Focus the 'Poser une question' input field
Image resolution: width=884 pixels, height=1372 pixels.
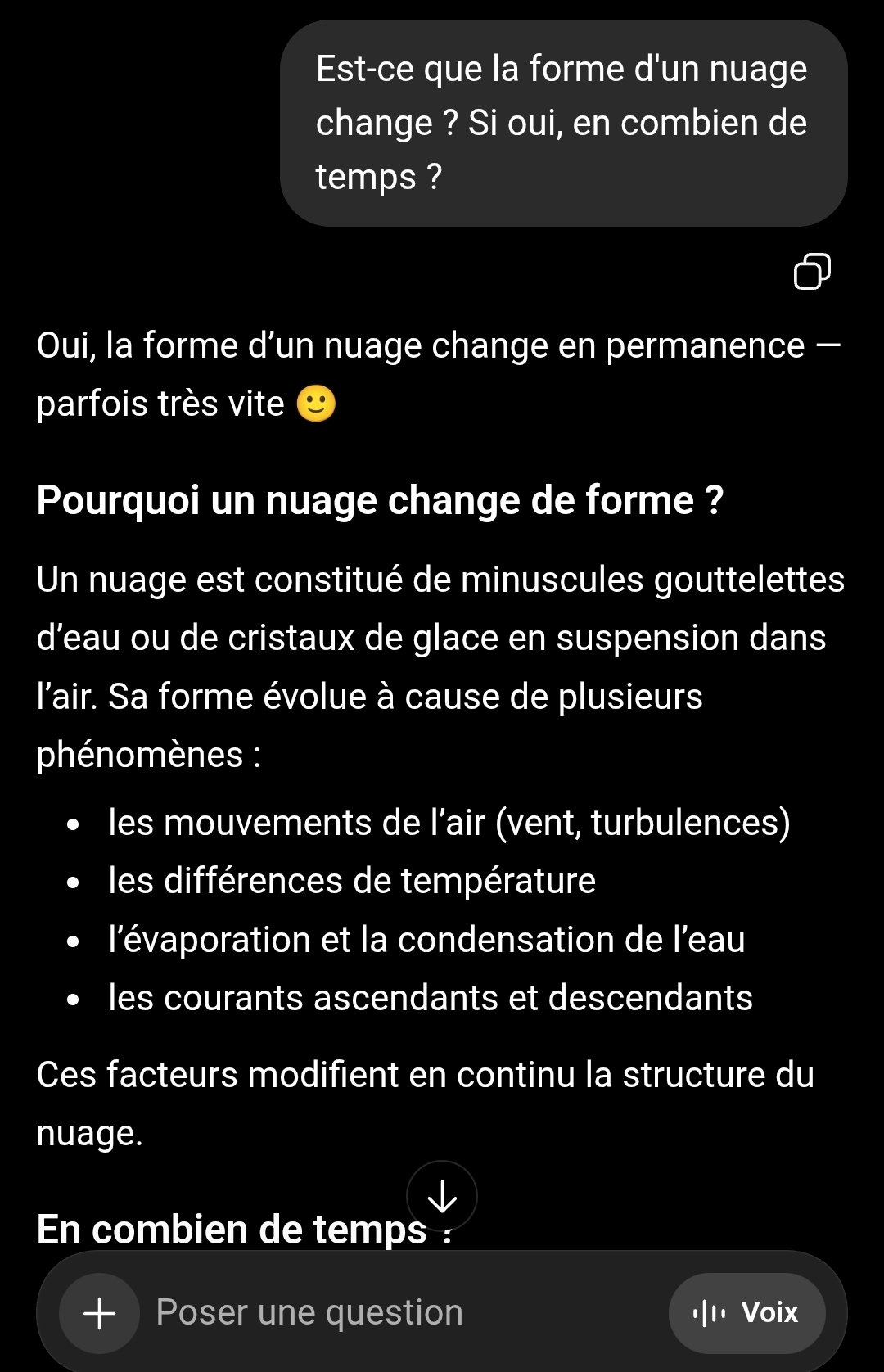tap(393, 1313)
